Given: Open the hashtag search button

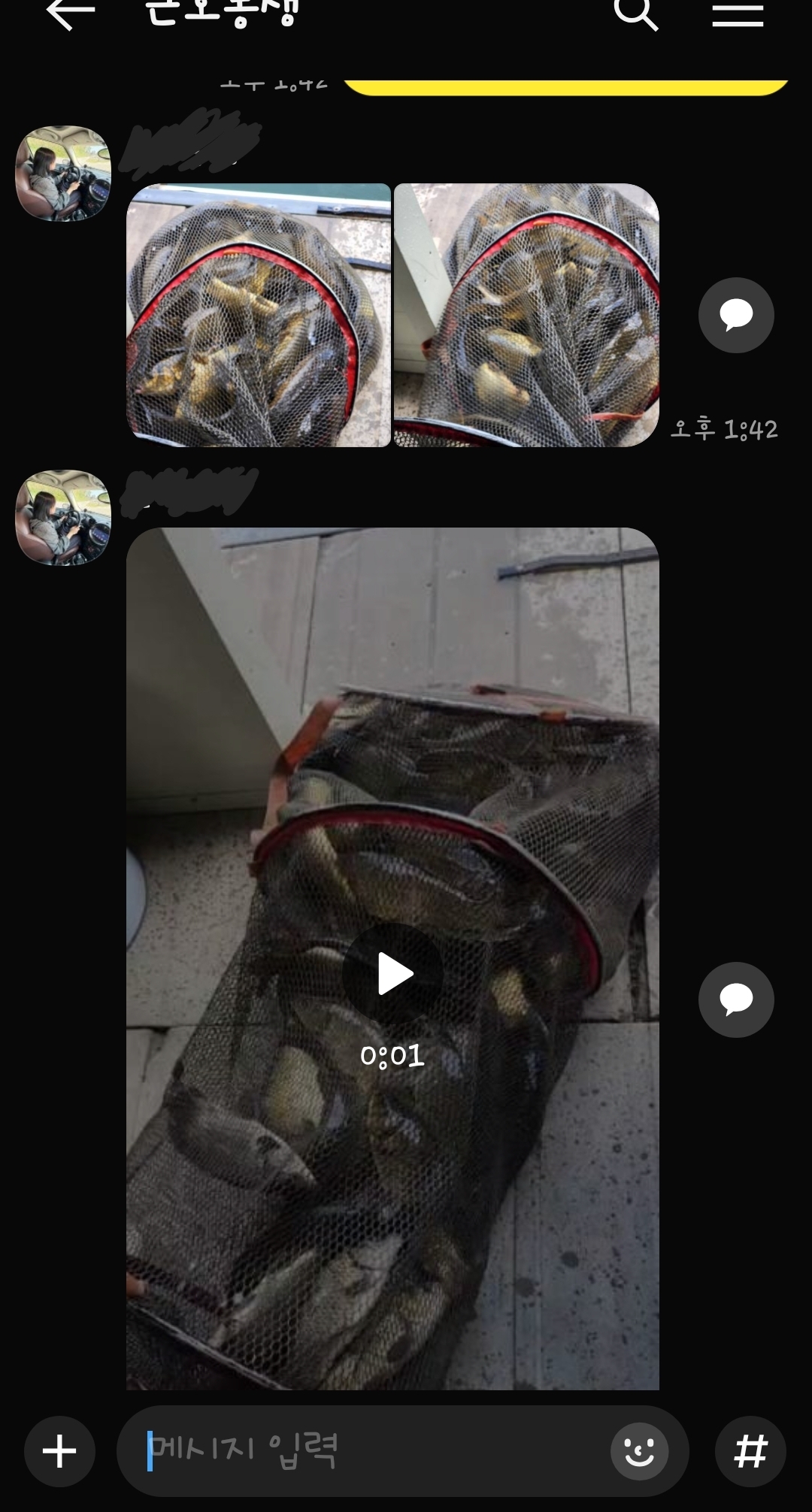Looking at the screenshot, I should pyautogui.click(x=750, y=1451).
